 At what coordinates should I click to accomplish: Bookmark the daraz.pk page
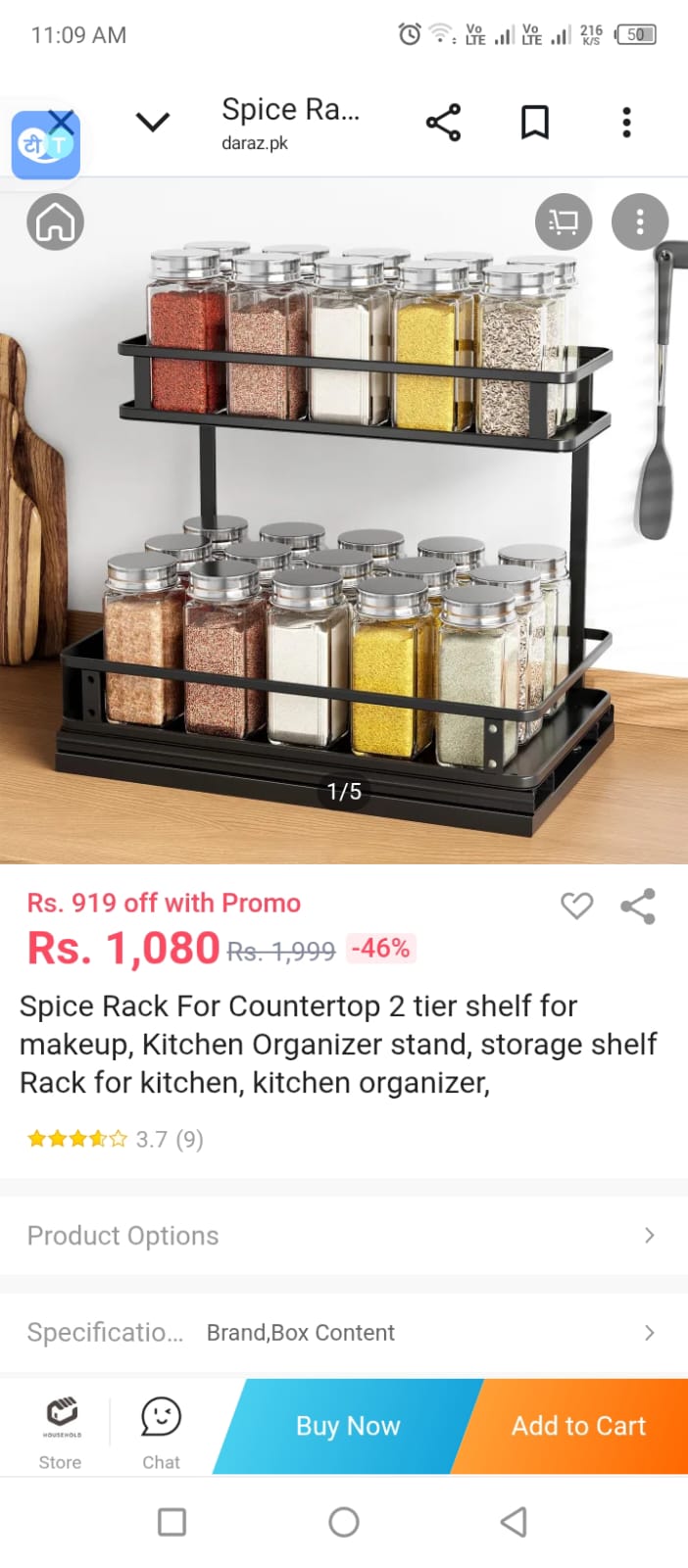pos(534,122)
